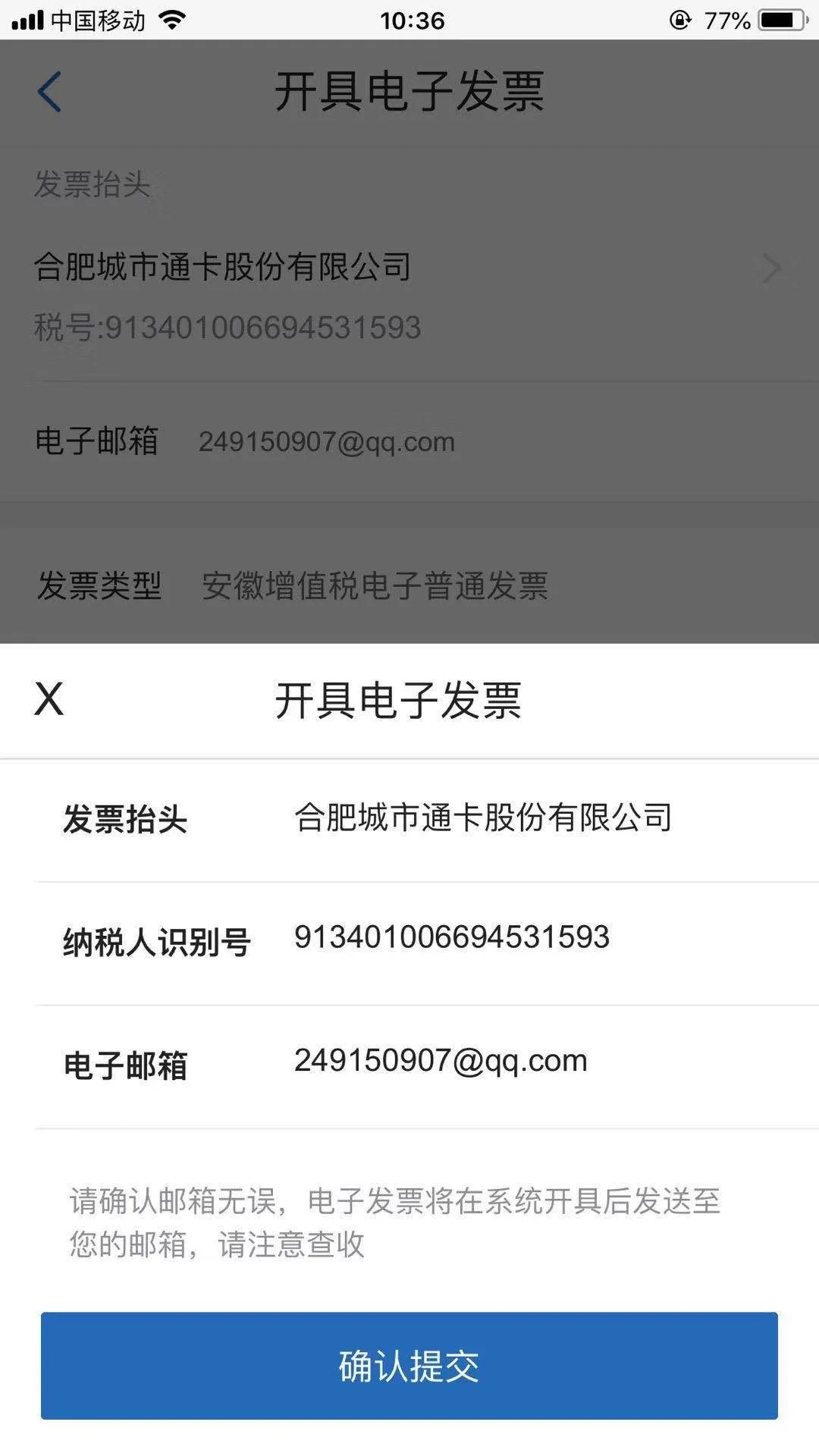Close the 开具电子发票 confirmation sheet
Screen dimensions: 819x1456
[49, 698]
